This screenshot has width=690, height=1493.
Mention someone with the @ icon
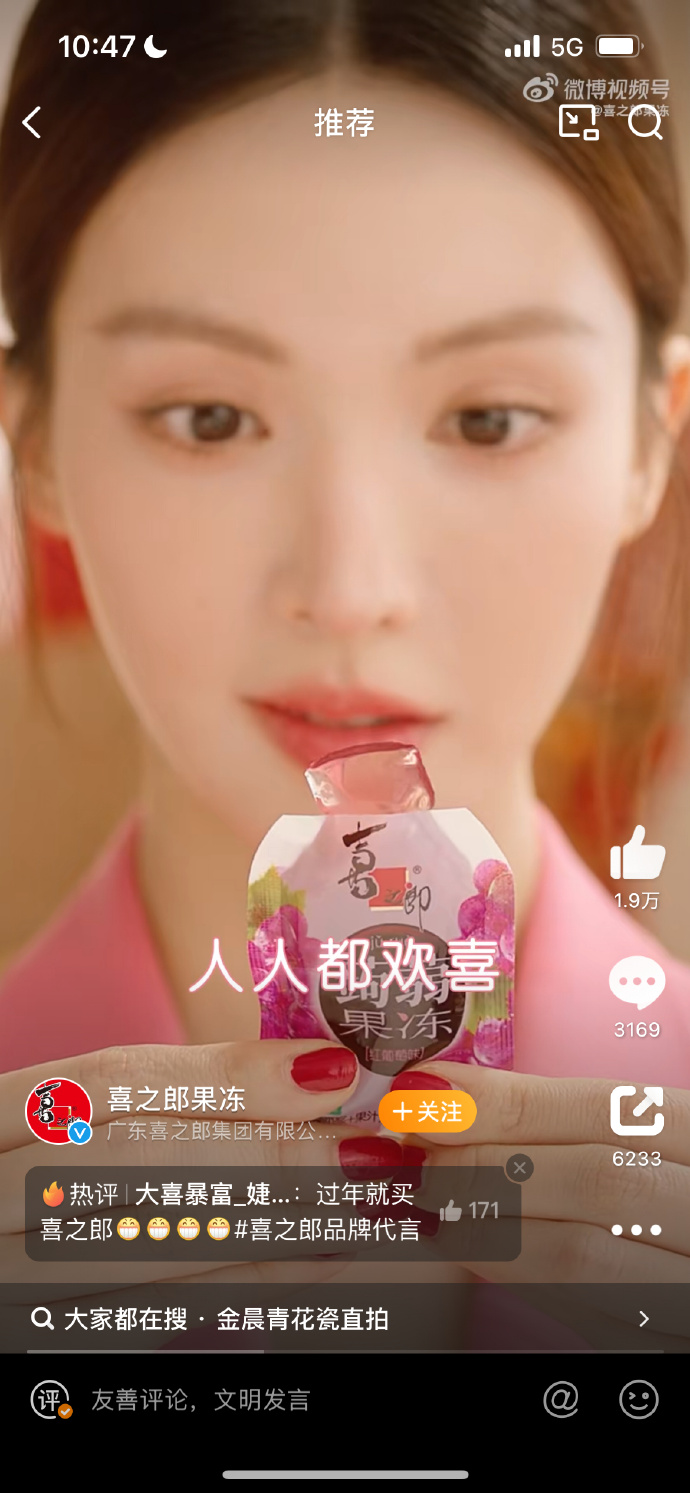click(x=561, y=1399)
